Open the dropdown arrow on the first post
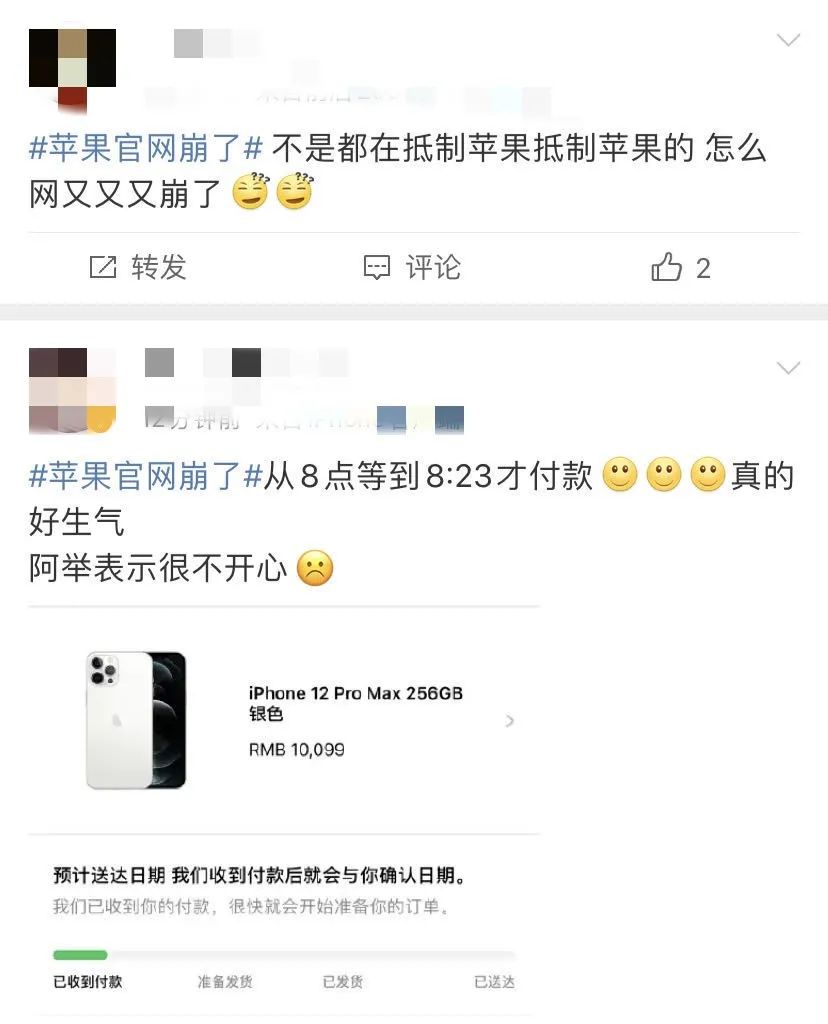Image resolution: width=828 pixels, height=1024 pixels. click(x=789, y=40)
